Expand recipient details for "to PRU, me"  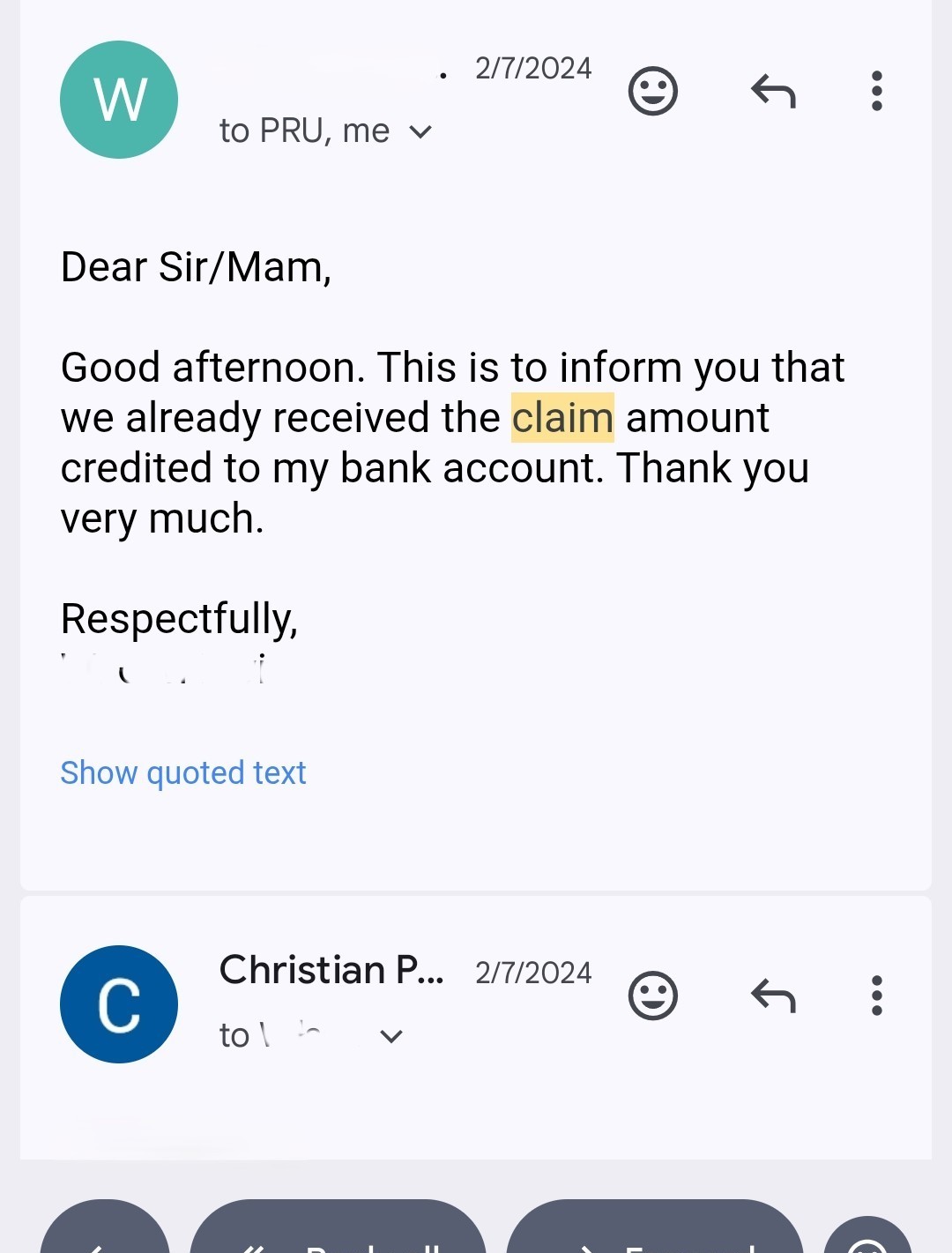click(x=420, y=132)
